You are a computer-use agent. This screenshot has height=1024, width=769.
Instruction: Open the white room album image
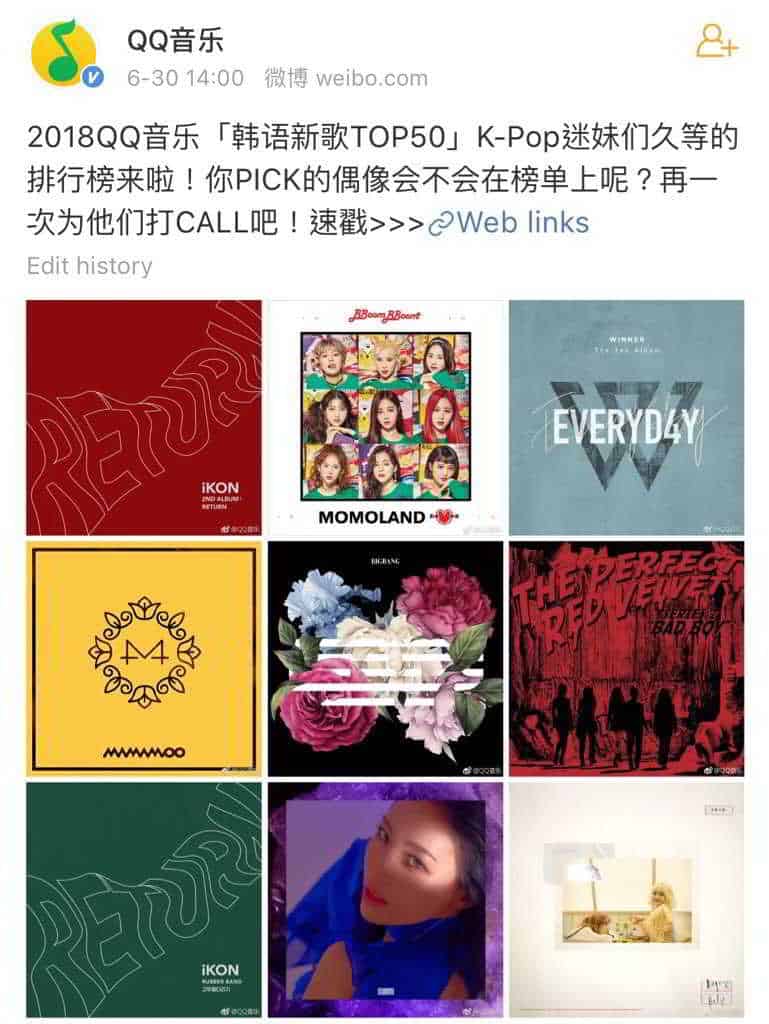tap(627, 900)
